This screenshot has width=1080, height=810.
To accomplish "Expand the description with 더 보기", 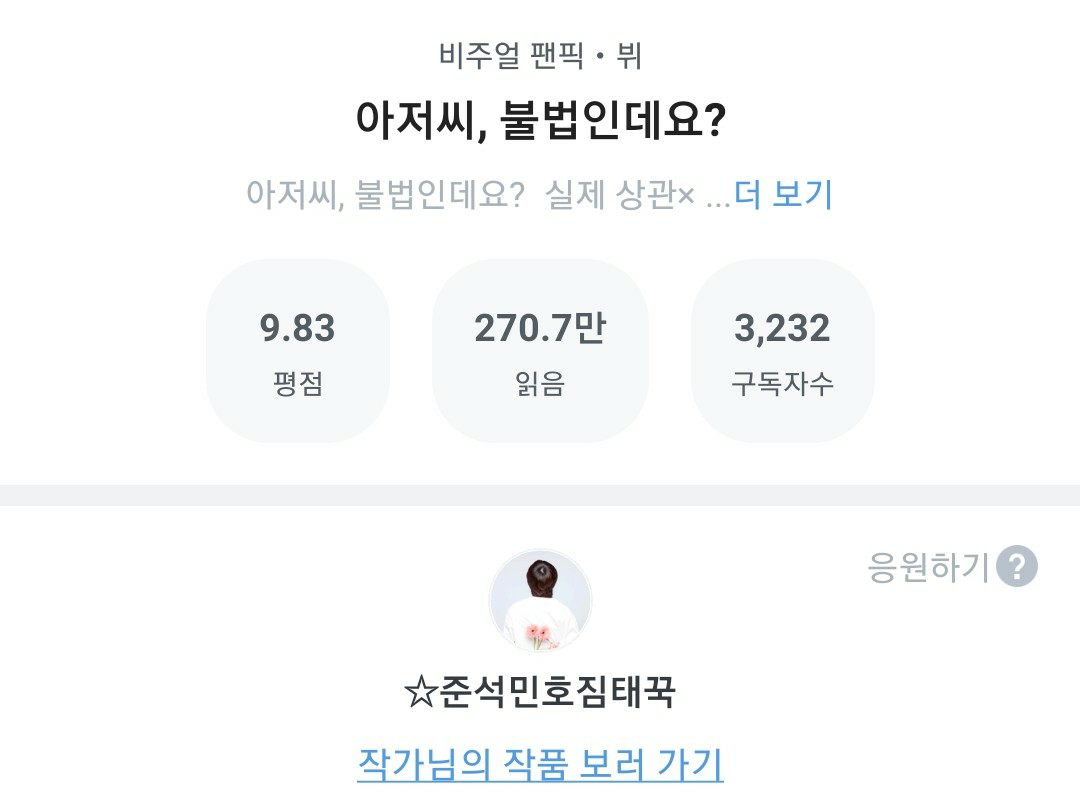I will pyautogui.click(x=783, y=194).
